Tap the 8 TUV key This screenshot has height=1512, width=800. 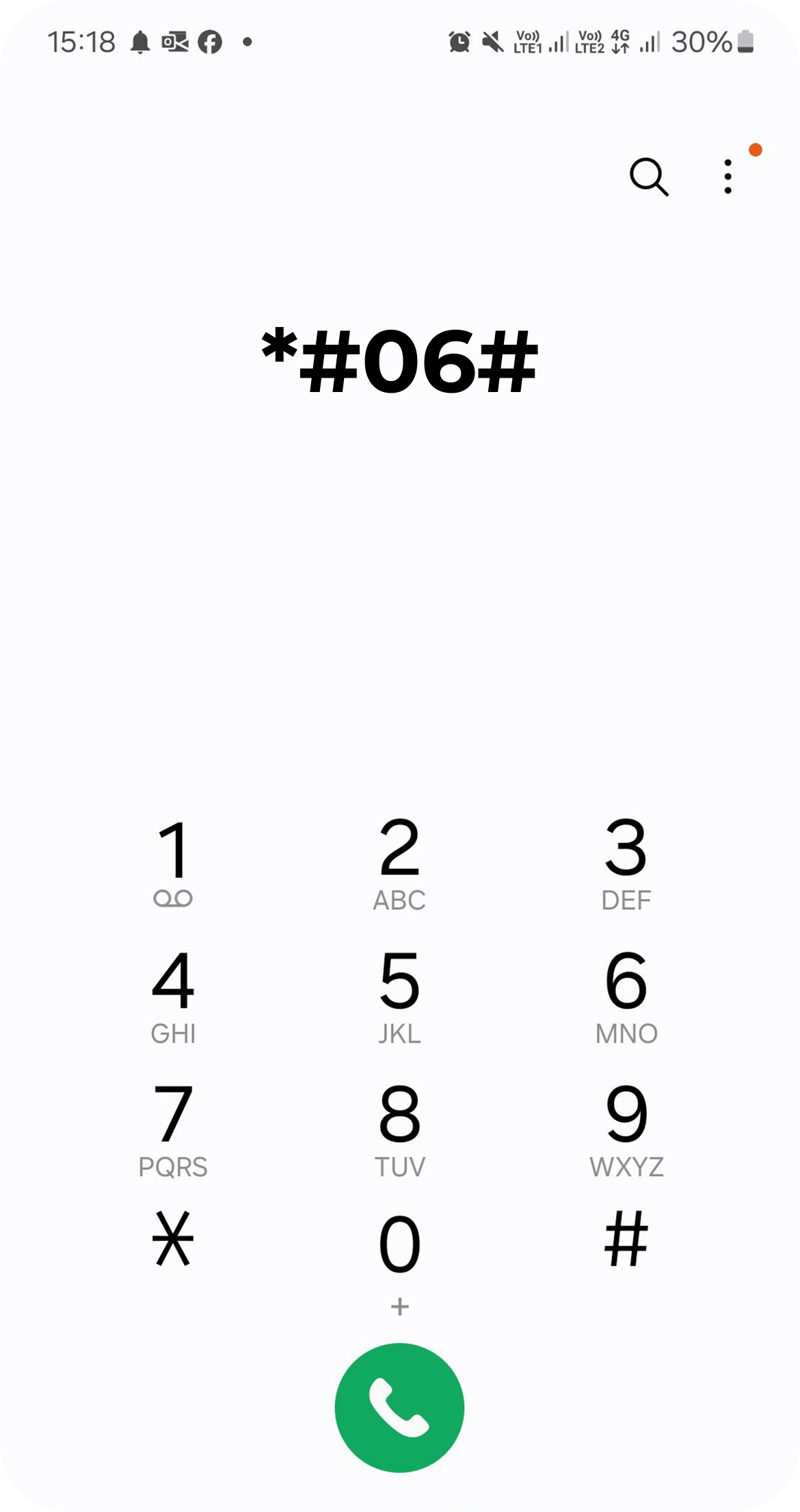point(399,1129)
